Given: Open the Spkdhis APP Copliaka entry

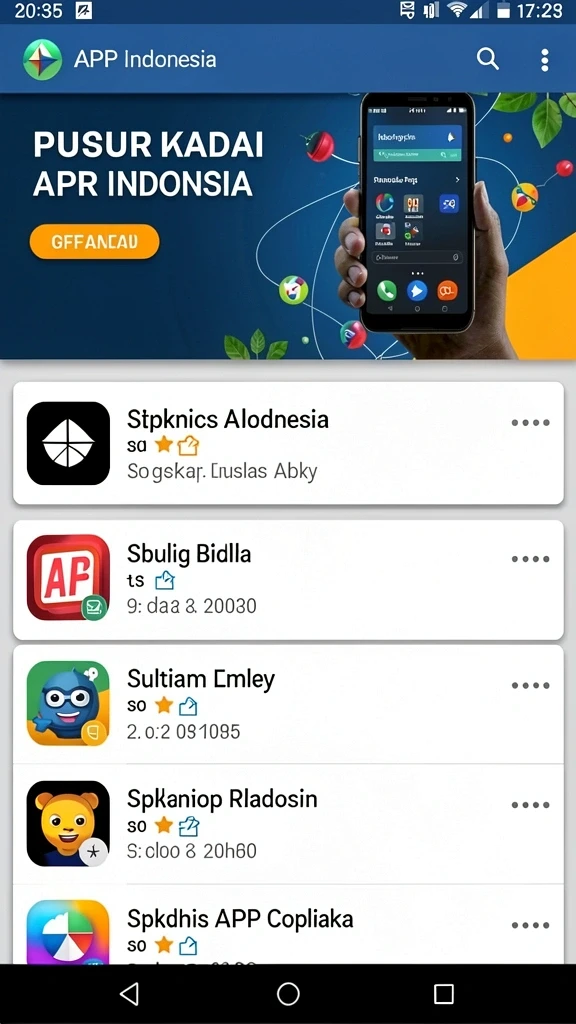Looking at the screenshot, I should click(x=288, y=925).
